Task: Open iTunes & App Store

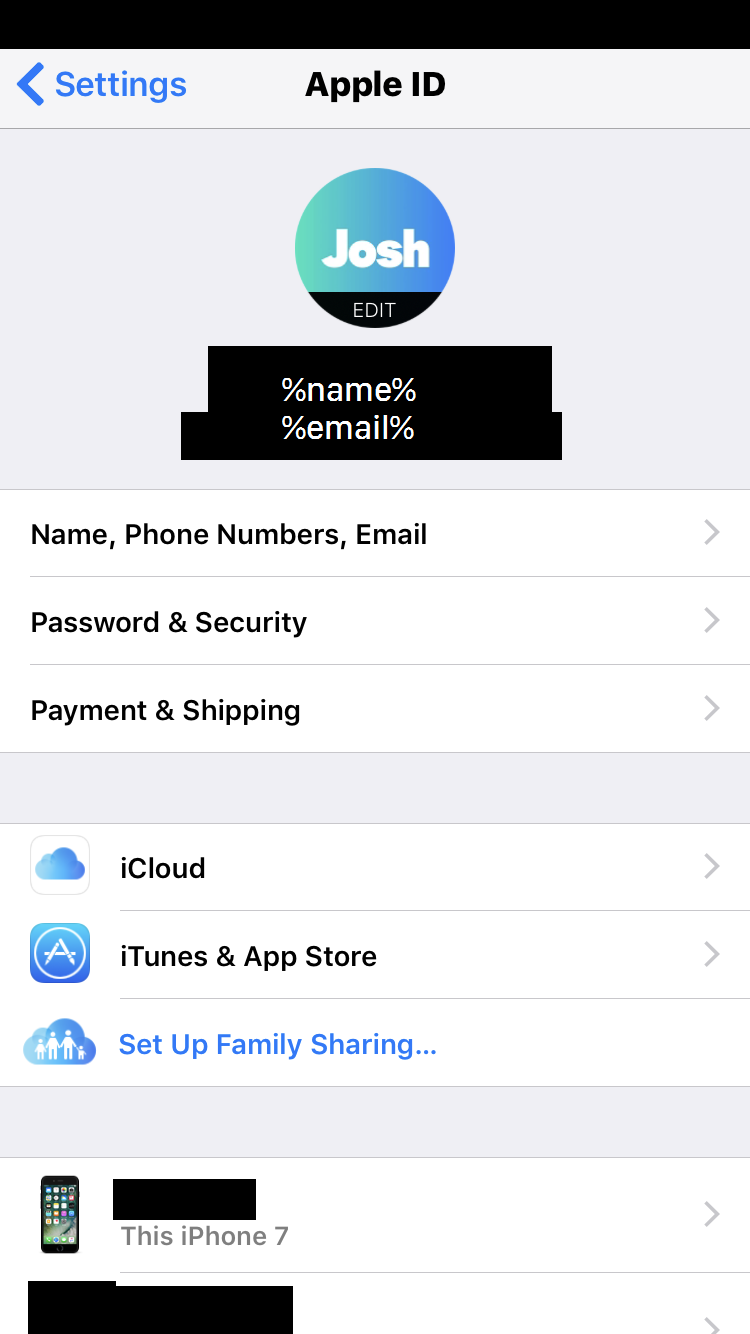Action: (x=375, y=956)
